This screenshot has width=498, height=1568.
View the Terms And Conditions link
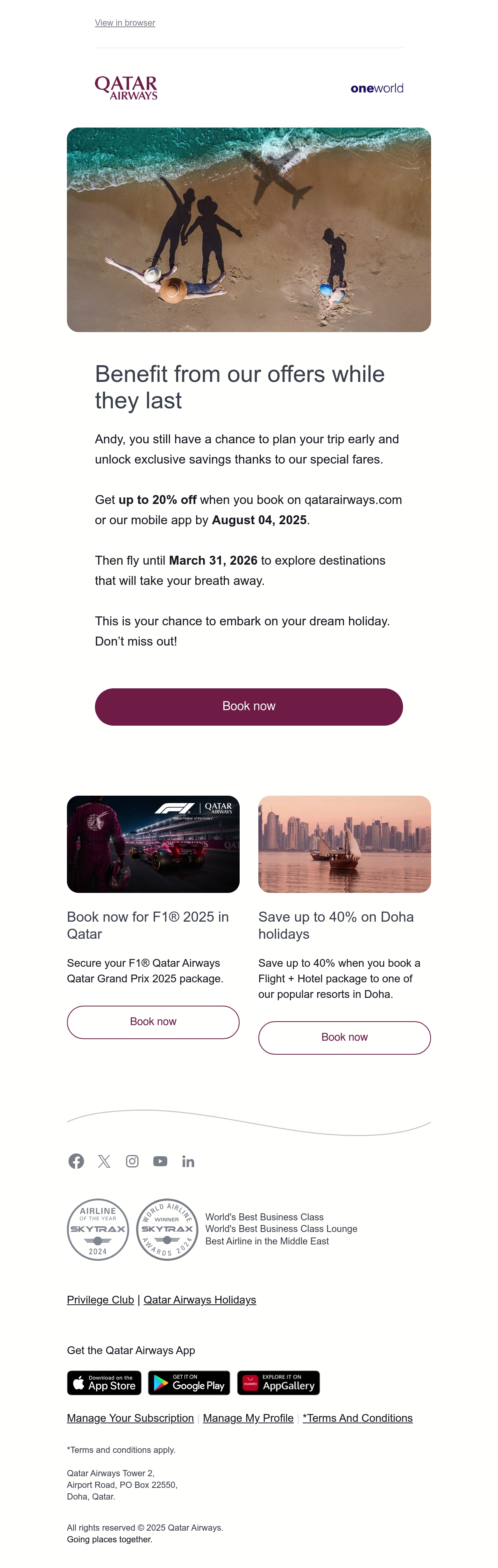358,1418
